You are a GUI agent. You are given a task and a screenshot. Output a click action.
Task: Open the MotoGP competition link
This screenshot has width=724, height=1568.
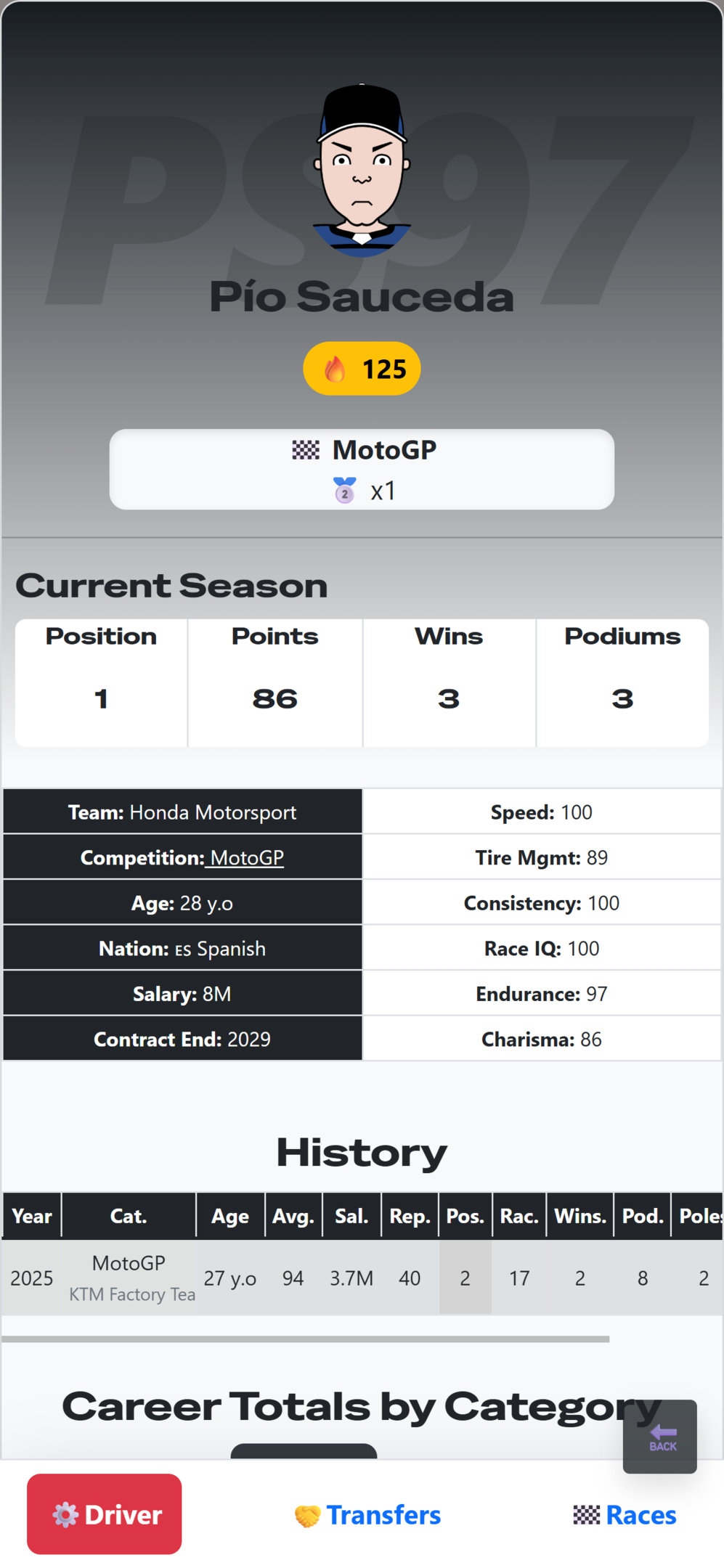click(245, 857)
